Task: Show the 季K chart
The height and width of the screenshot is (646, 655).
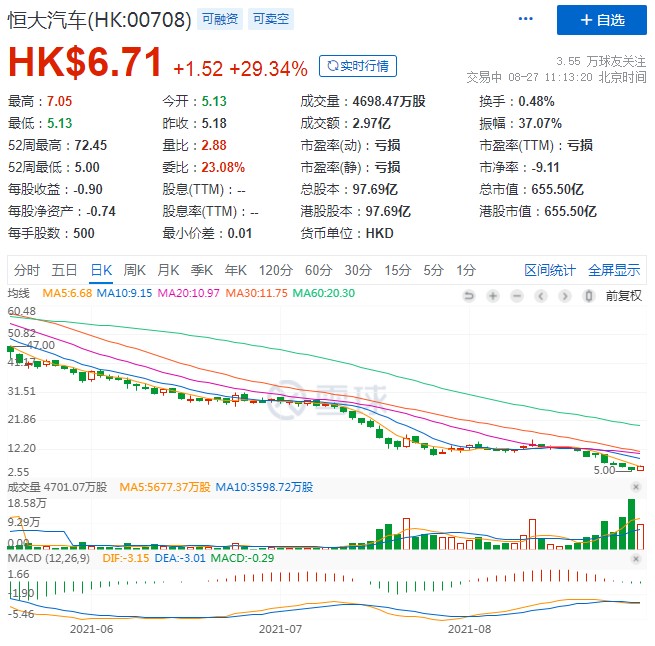Action: [202, 270]
